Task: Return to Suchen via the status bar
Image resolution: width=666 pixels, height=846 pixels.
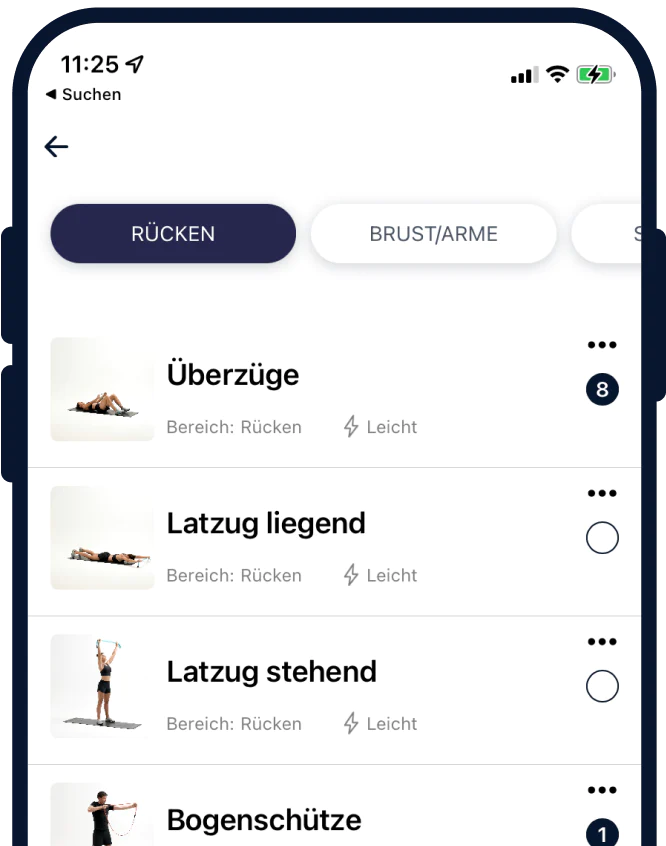Action: point(84,94)
